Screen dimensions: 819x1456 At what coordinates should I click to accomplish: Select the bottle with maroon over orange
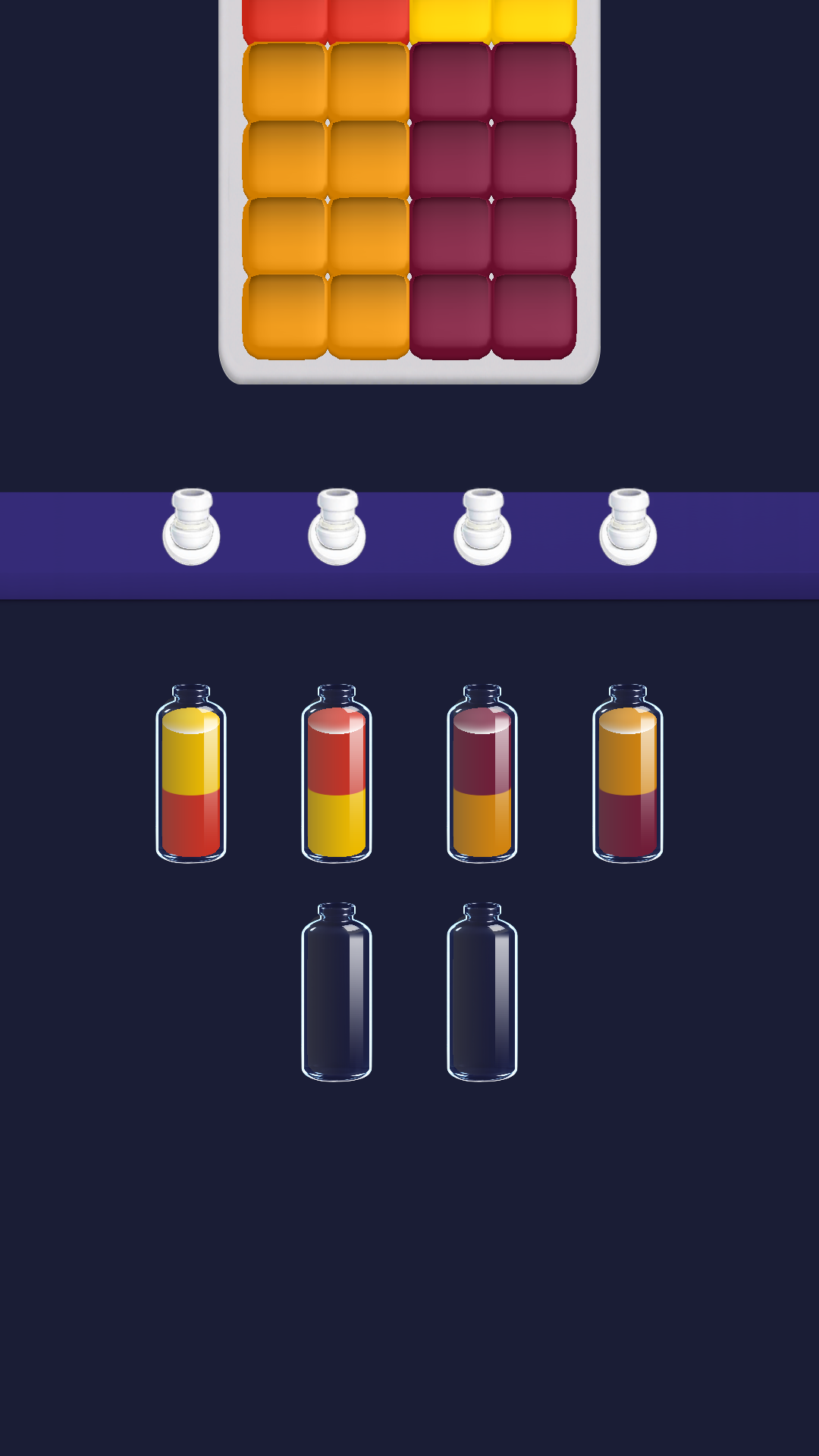[x=482, y=775]
